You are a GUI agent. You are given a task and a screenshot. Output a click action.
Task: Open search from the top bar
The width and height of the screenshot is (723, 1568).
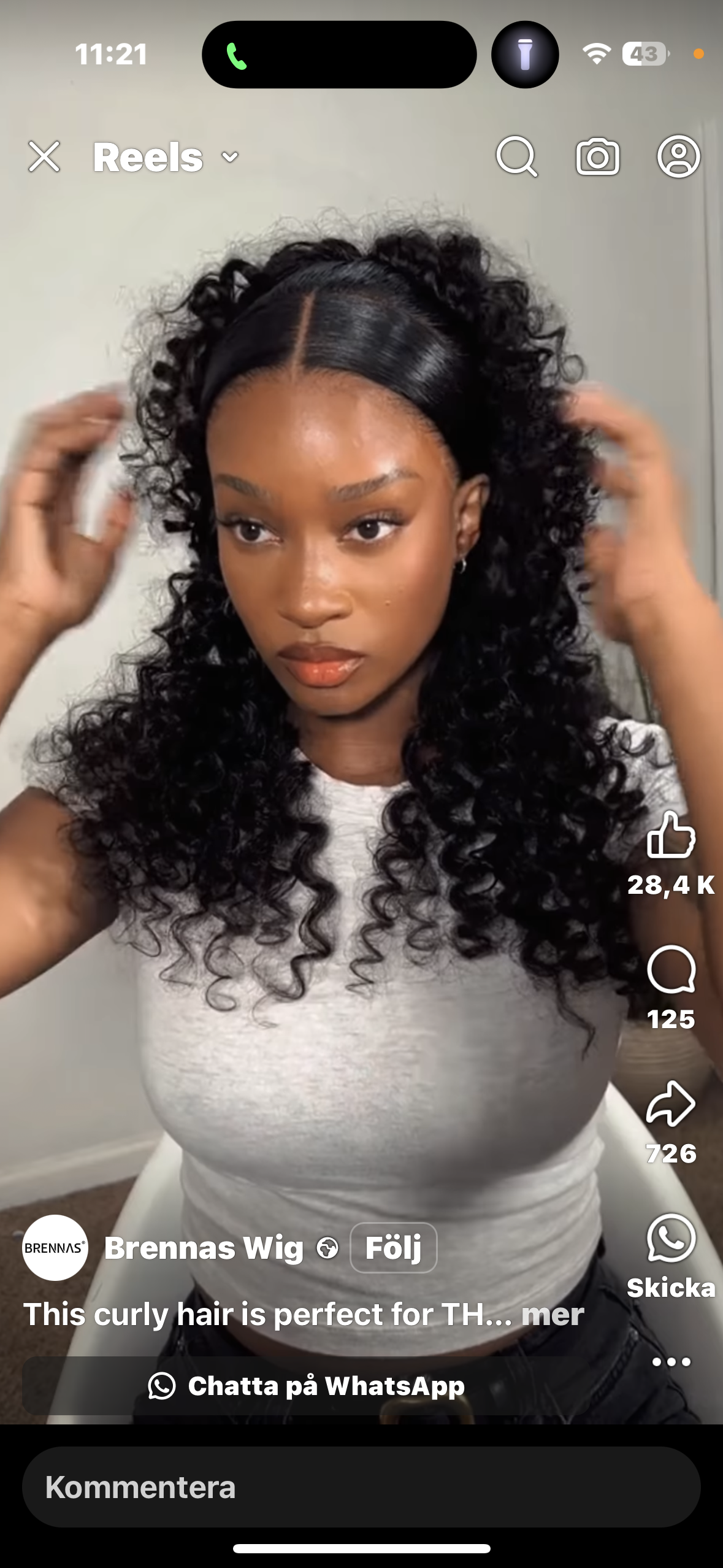click(516, 157)
